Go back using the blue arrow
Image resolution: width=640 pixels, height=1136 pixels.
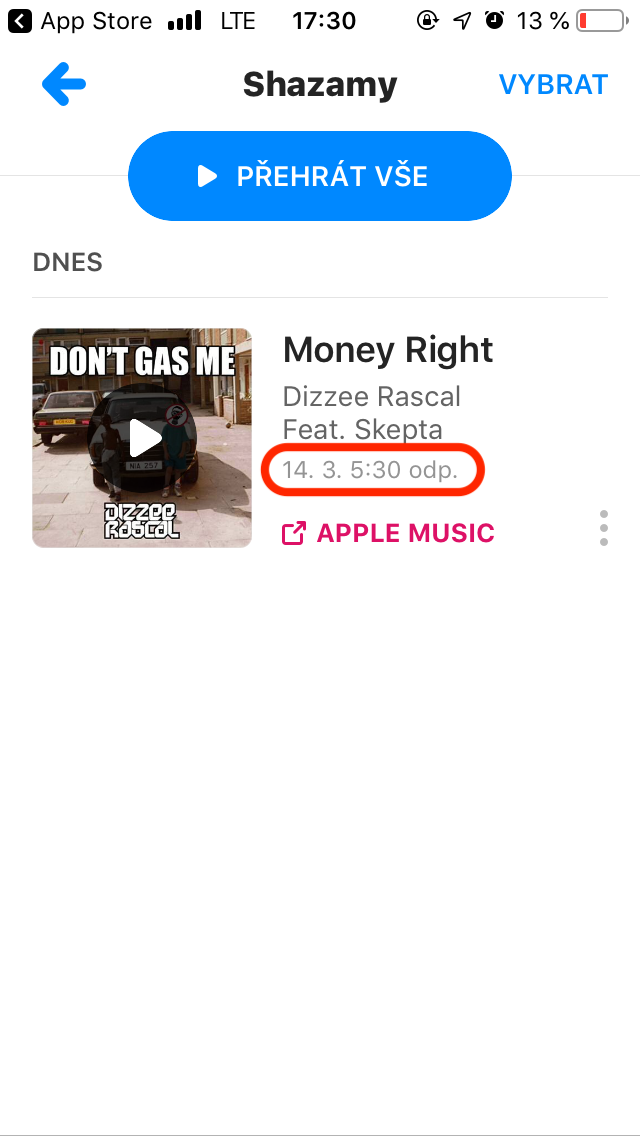[x=64, y=85]
